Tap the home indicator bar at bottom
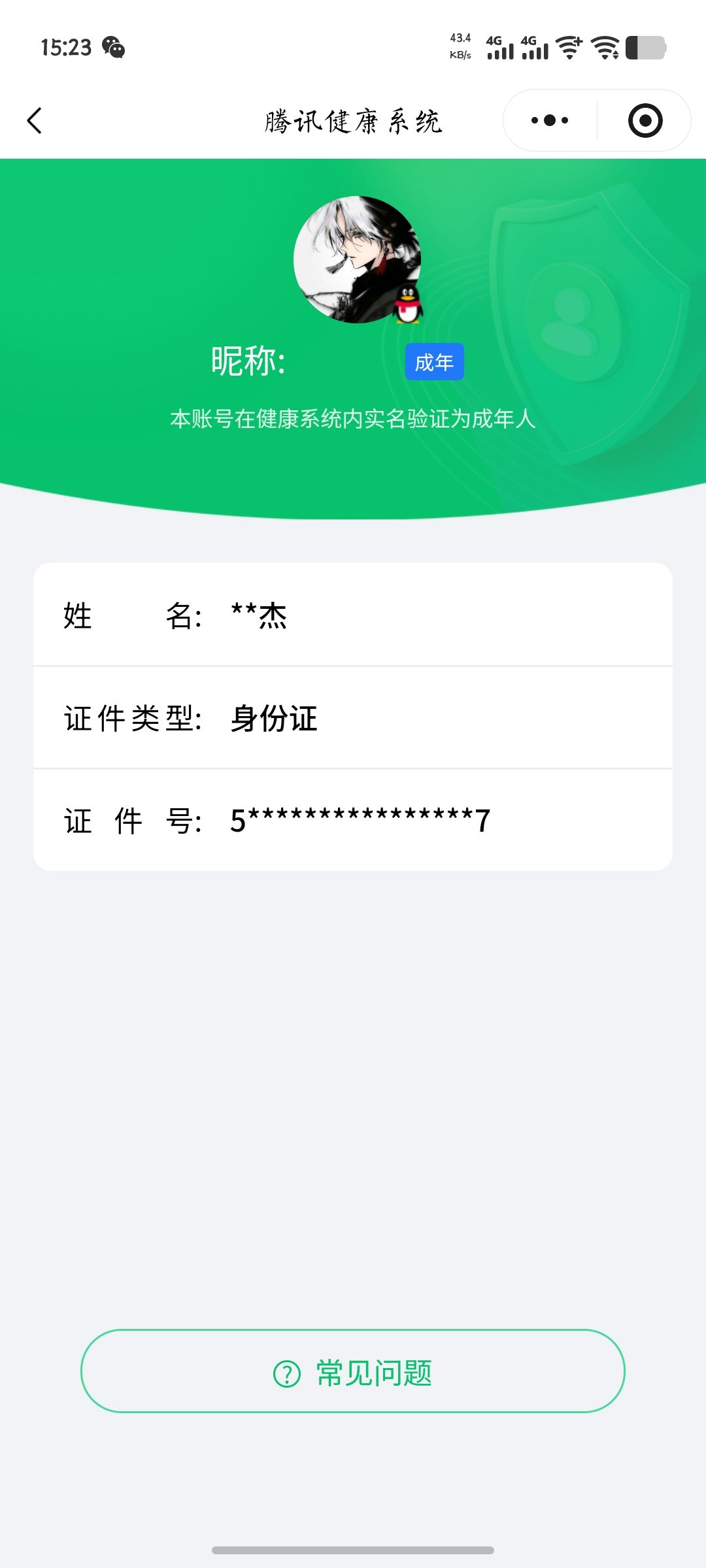706x1568 pixels. point(353,1549)
